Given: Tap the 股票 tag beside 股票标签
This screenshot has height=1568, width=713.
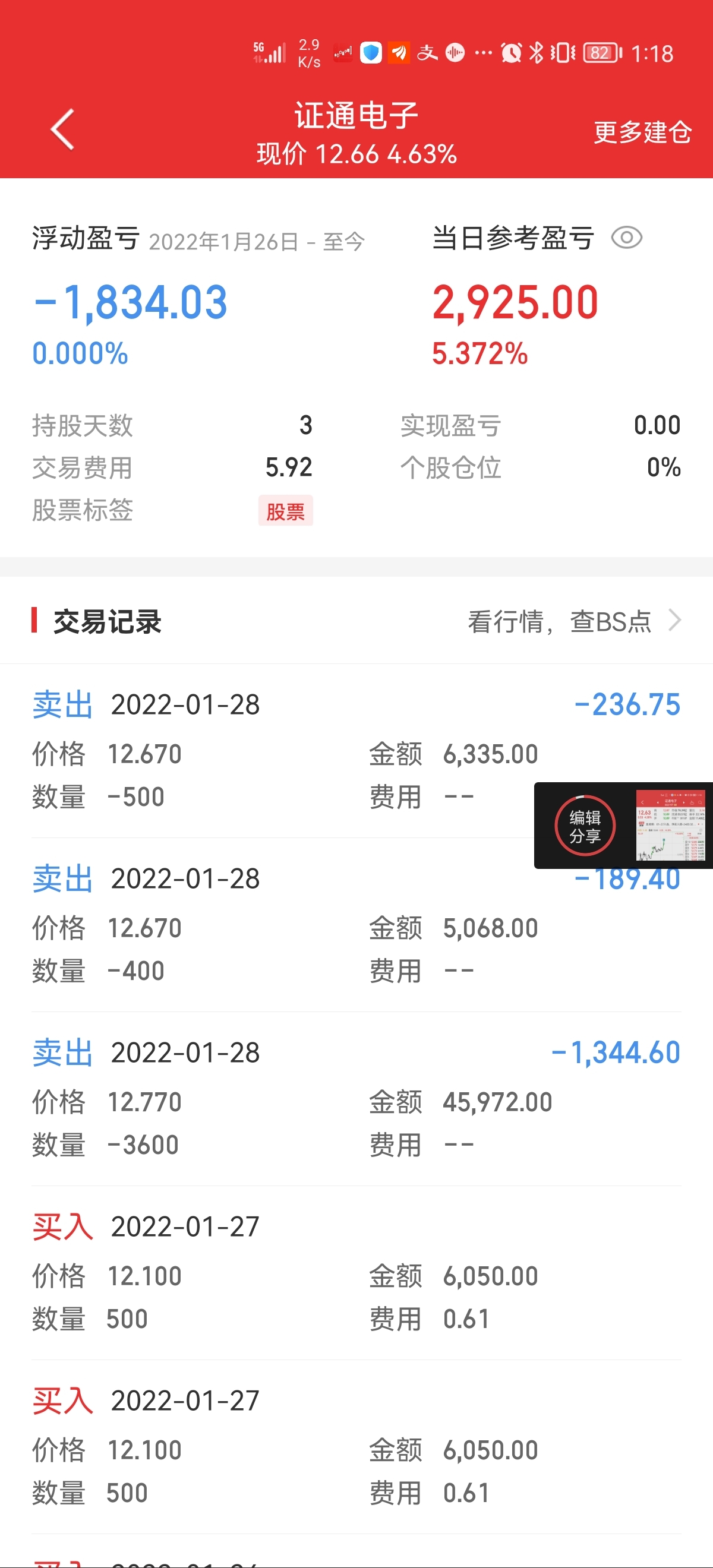Looking at the screenshot, I should [x=286, y=511].
